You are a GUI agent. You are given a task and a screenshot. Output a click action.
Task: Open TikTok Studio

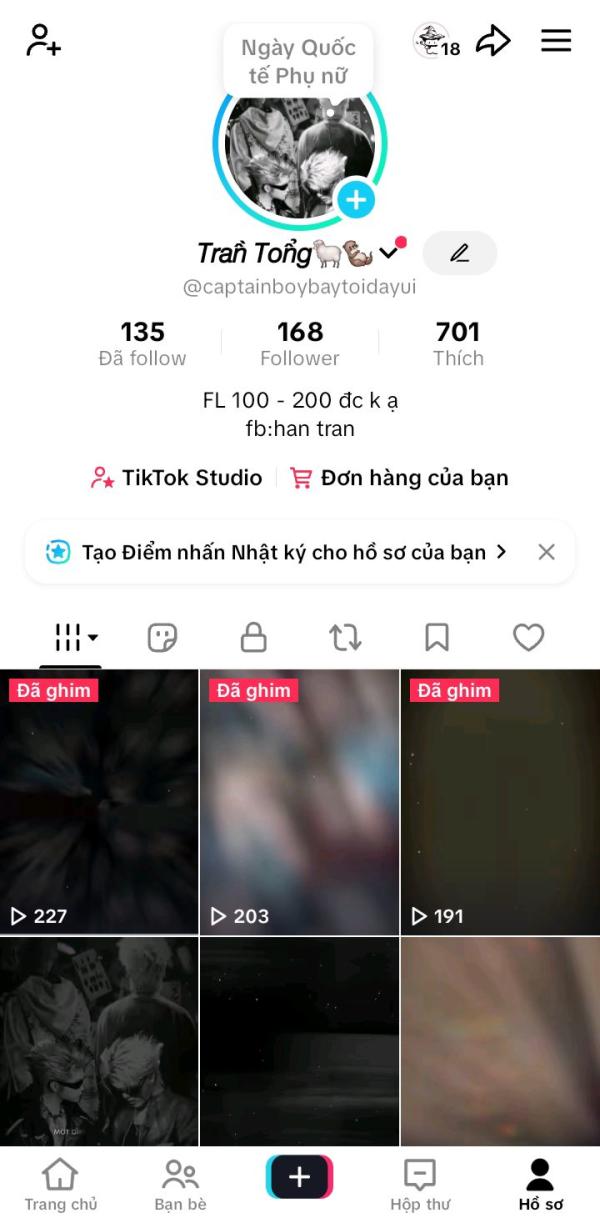pos(177,478)
